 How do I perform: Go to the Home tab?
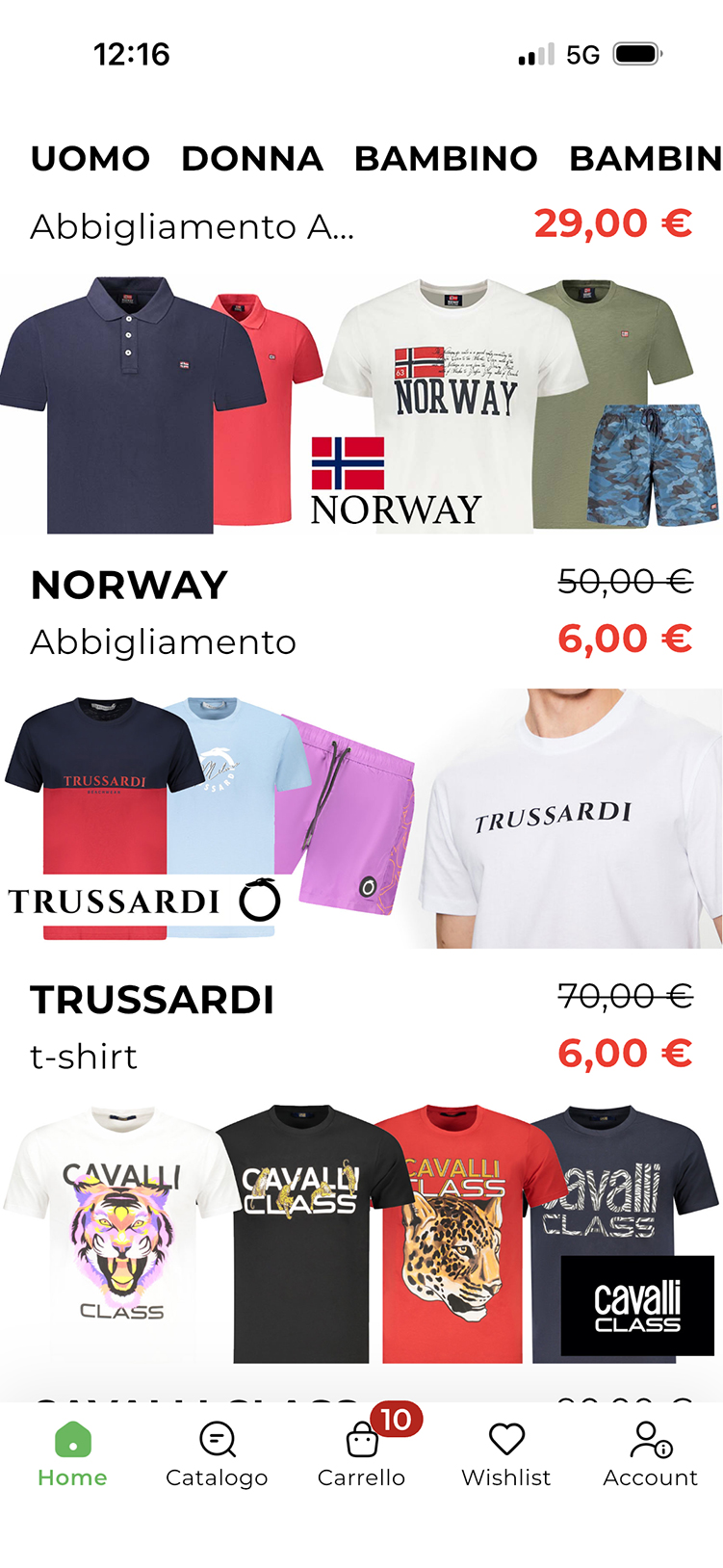click(x=72, y=1454)
